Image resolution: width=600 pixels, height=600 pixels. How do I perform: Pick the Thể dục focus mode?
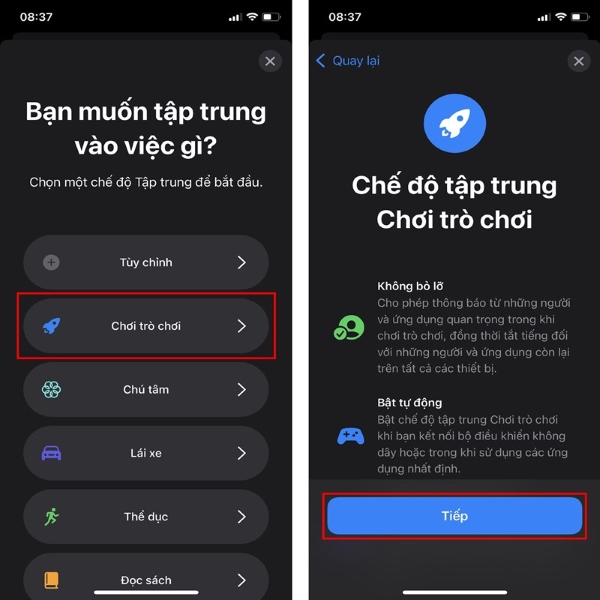(x=146, y=517)
